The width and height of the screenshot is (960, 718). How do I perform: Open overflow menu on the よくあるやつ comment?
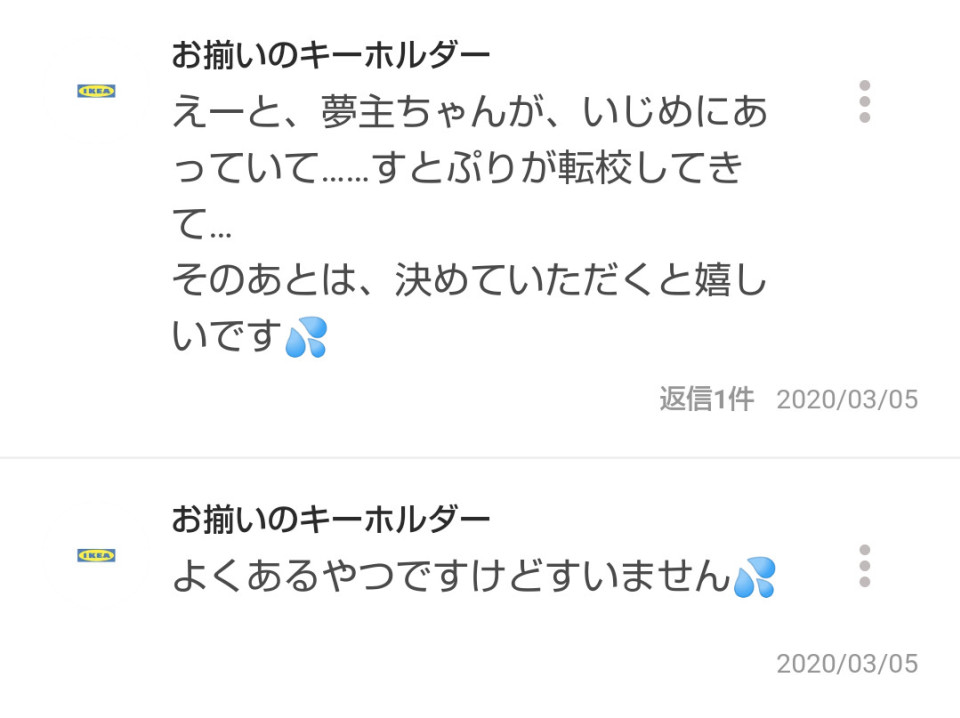coord(865,566)
